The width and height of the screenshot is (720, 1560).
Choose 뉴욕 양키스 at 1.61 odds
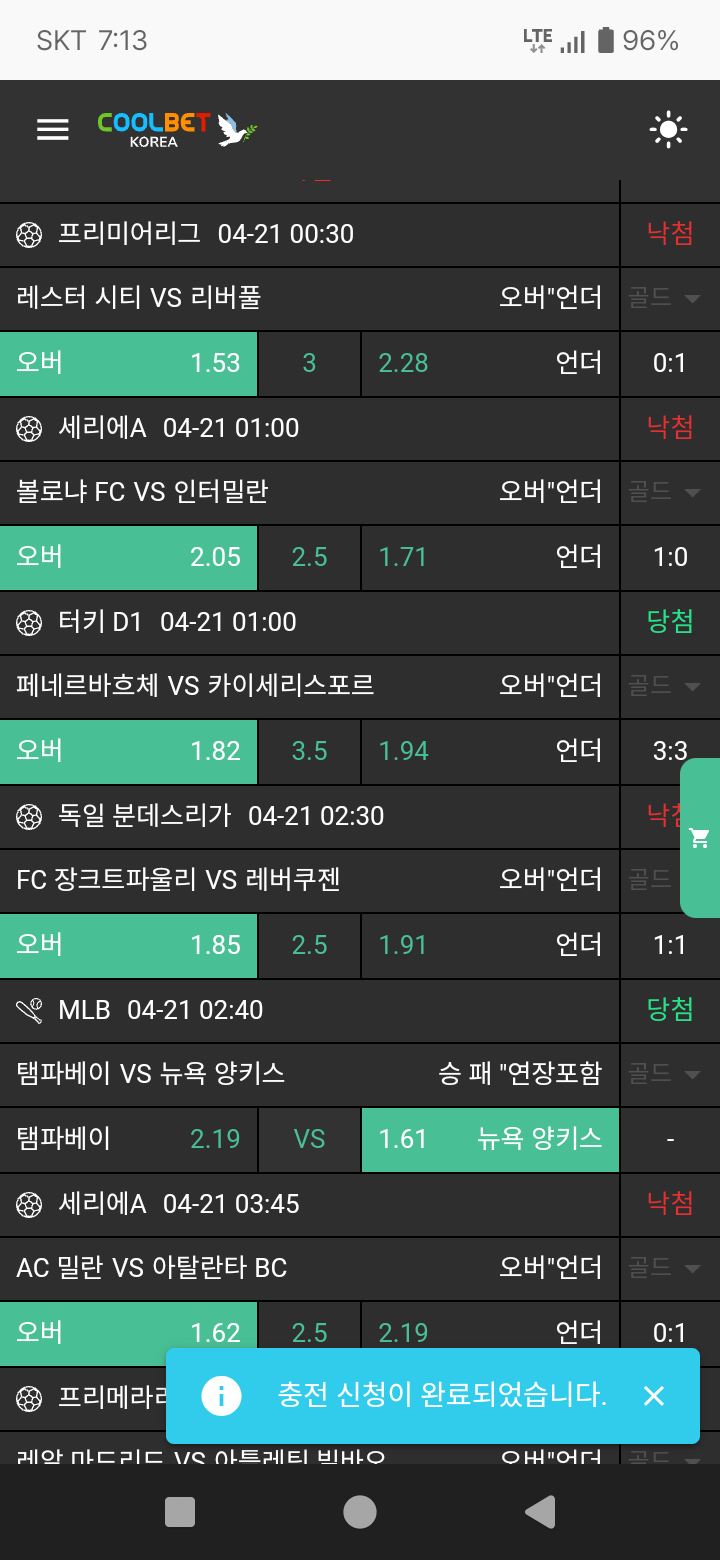tap(490, 1139)
